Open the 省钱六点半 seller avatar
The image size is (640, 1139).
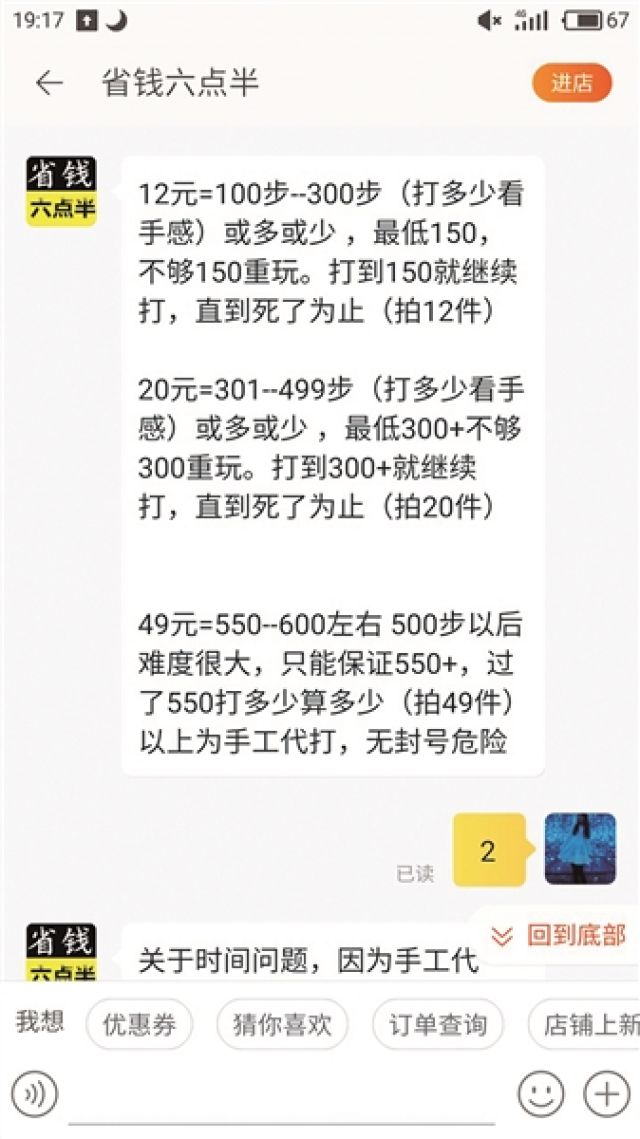pyautogui.click(x=61, y=191)
